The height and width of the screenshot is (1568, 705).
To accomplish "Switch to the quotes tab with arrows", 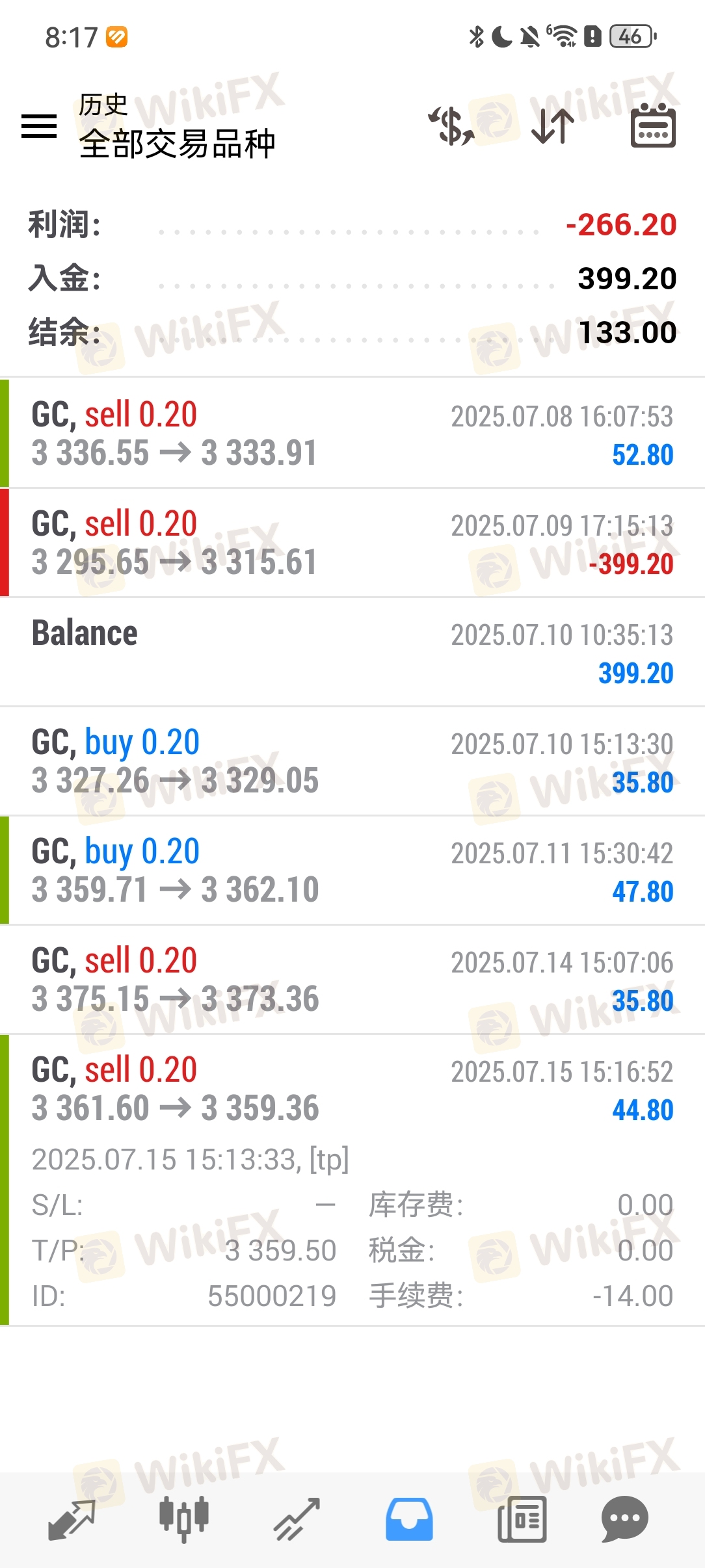I will pyautogui.click(x=72, y=1519).
